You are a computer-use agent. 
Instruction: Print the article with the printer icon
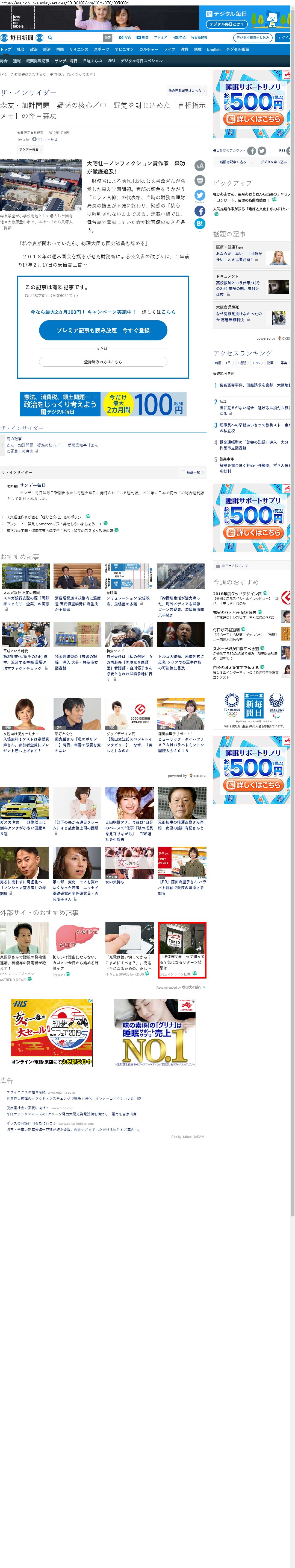point(199,180)
